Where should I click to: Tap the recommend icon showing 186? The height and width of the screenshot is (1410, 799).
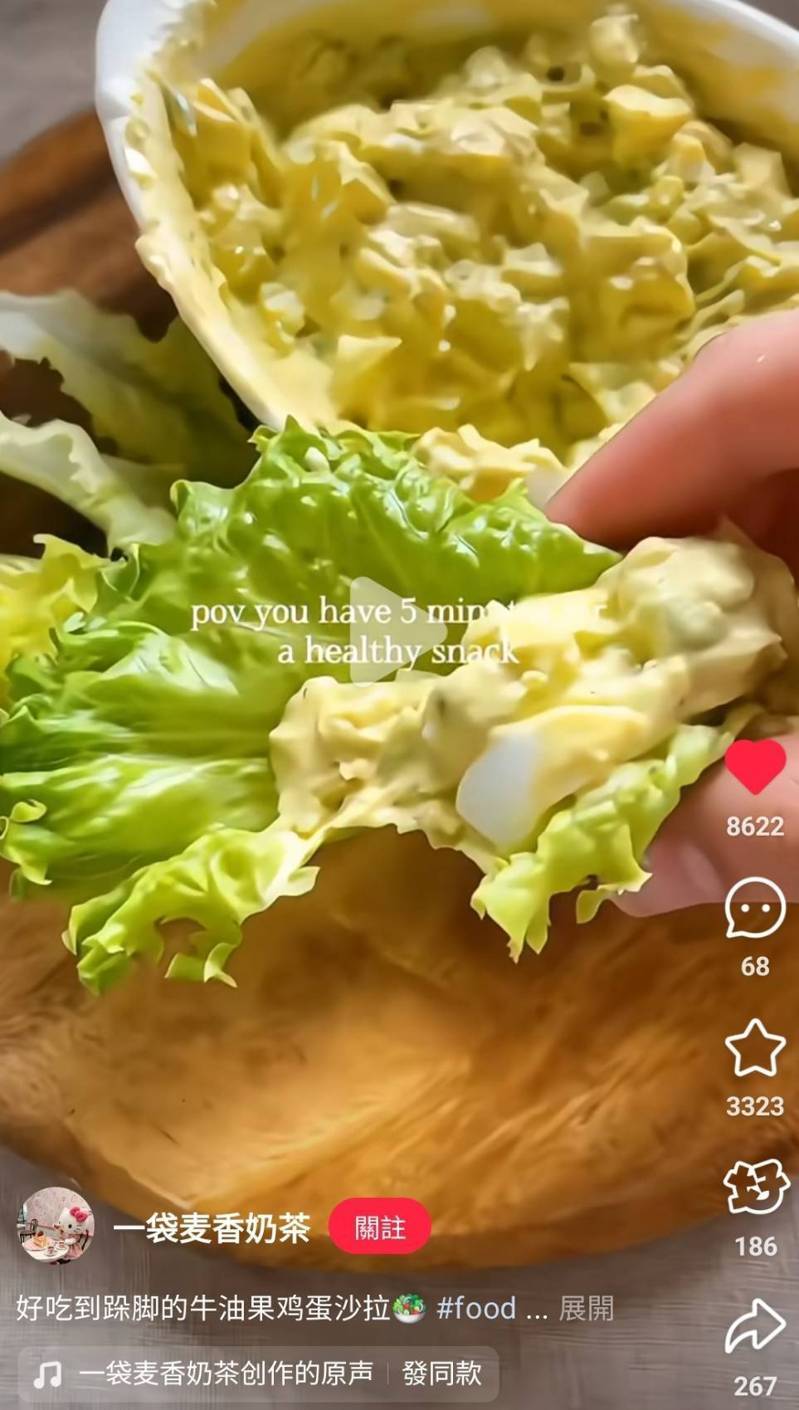click(755, 1188)
